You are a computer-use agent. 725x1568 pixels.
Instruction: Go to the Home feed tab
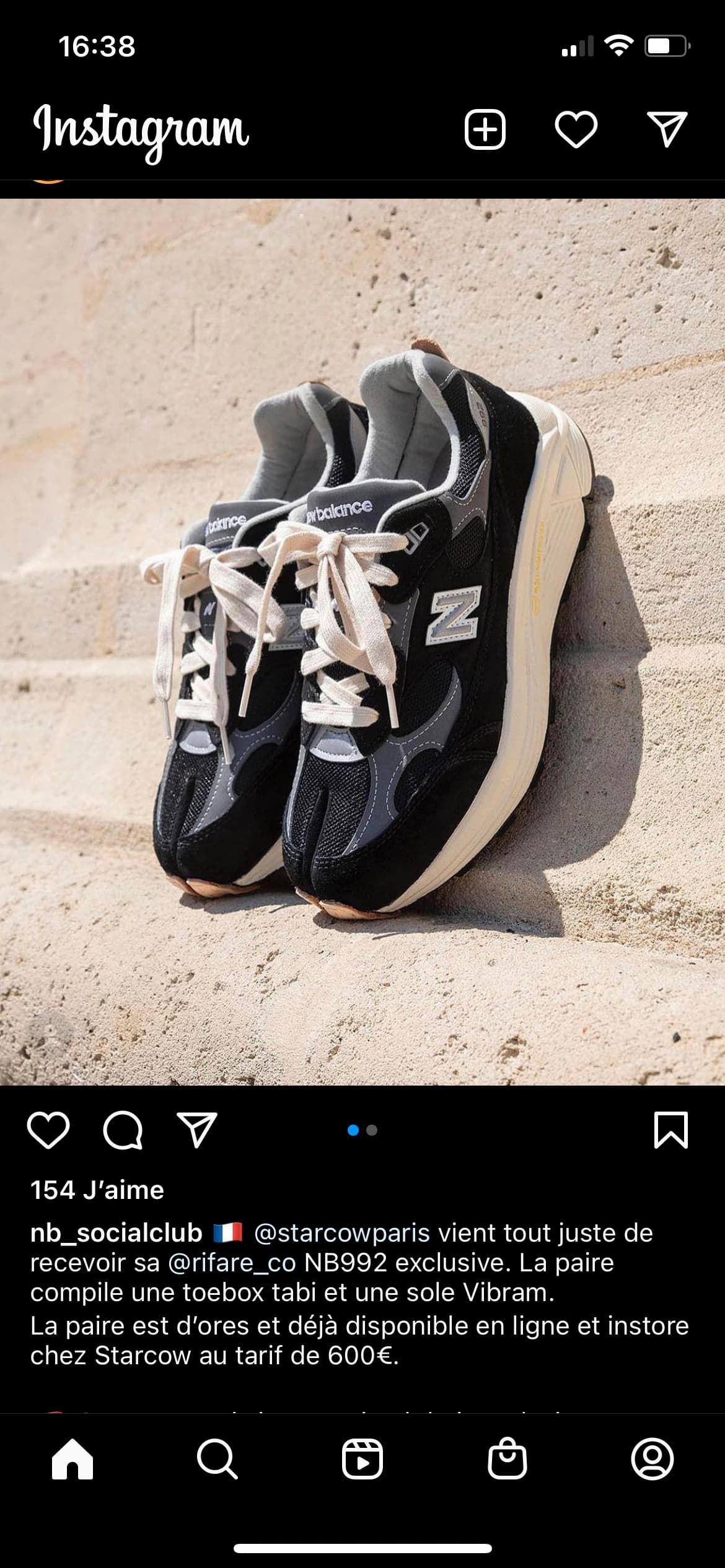(x=72, y=1458)
